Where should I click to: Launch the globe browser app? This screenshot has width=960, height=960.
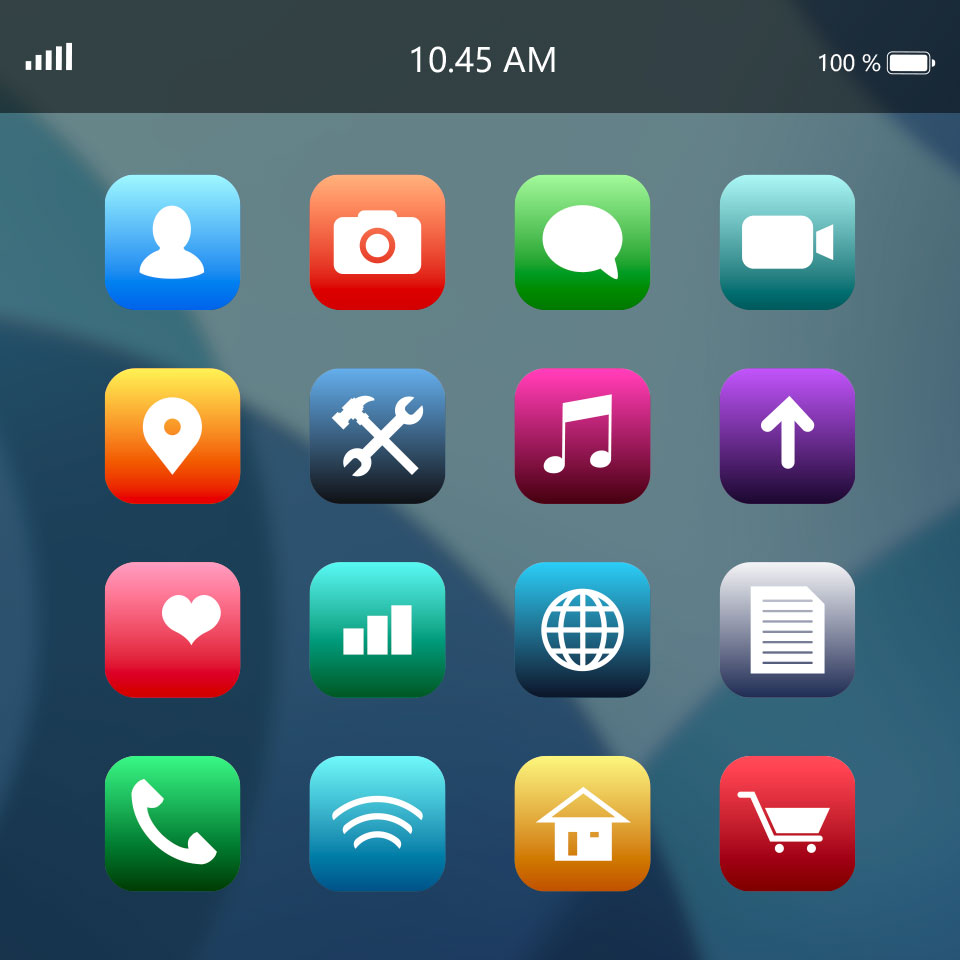(x=582, y=629)
